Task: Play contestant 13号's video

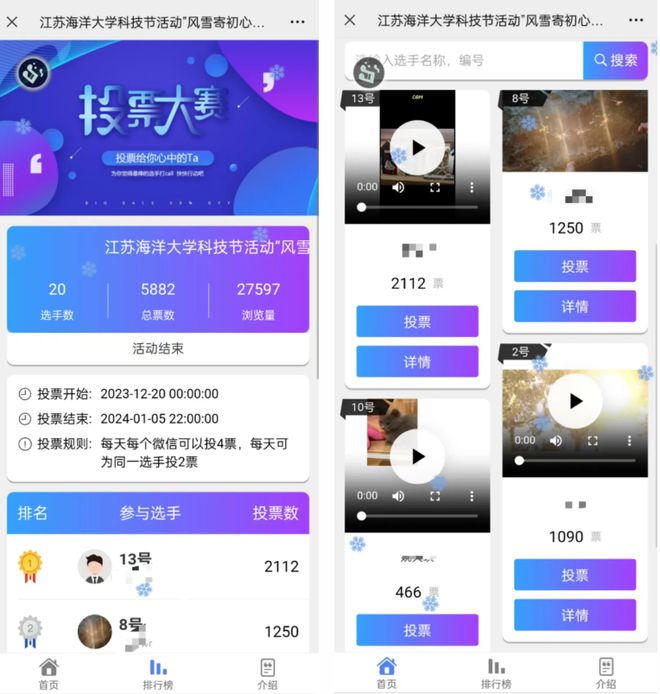Action: [417, 147]
